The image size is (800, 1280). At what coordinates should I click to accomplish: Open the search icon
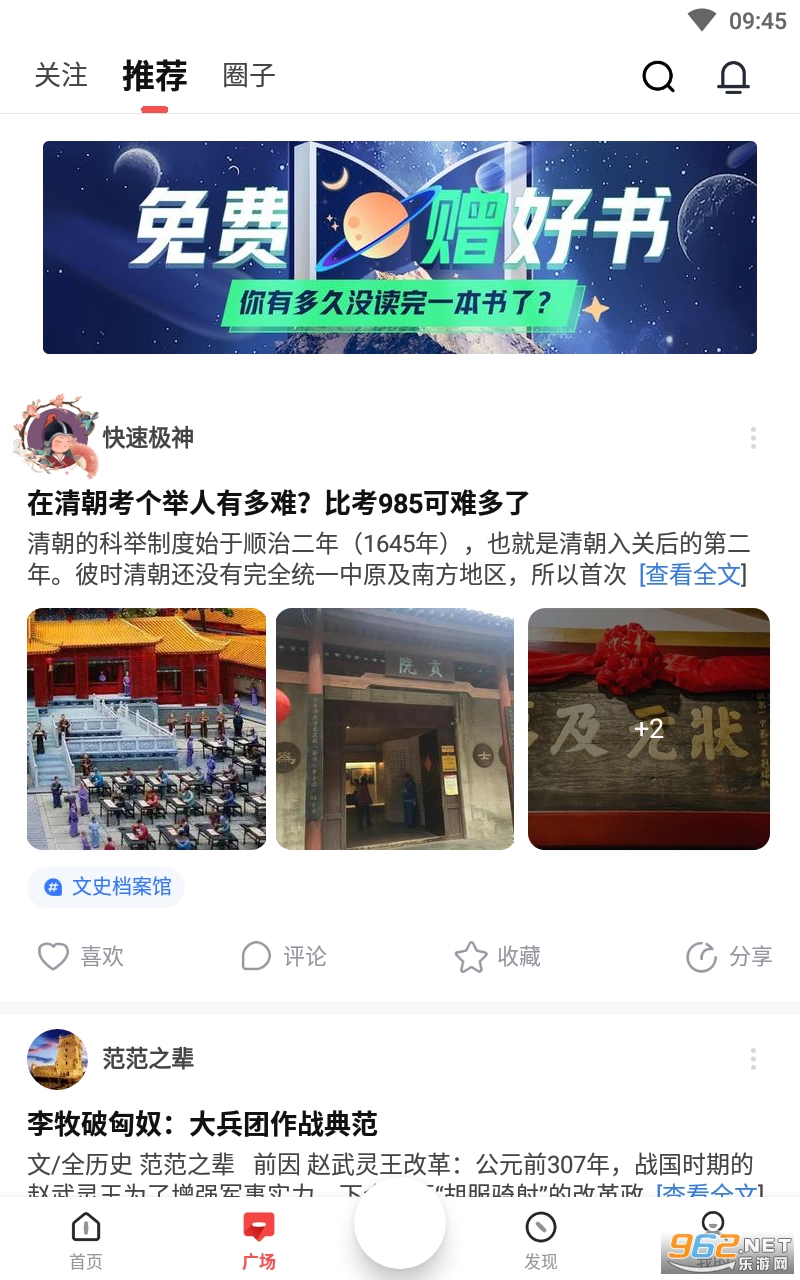tap(658, 77)
